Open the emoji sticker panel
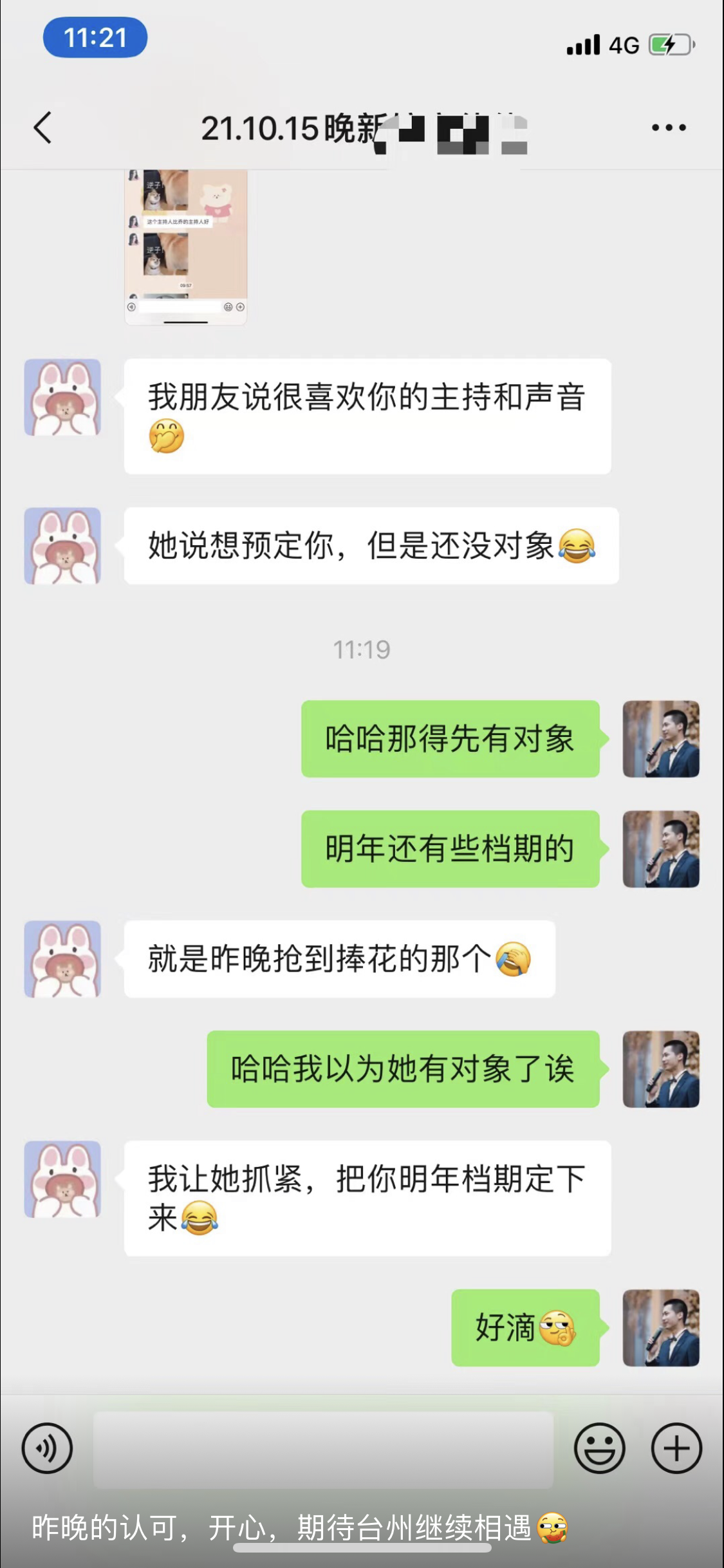The height and width of the screenshot is (1568, 724). [599, 1448]
